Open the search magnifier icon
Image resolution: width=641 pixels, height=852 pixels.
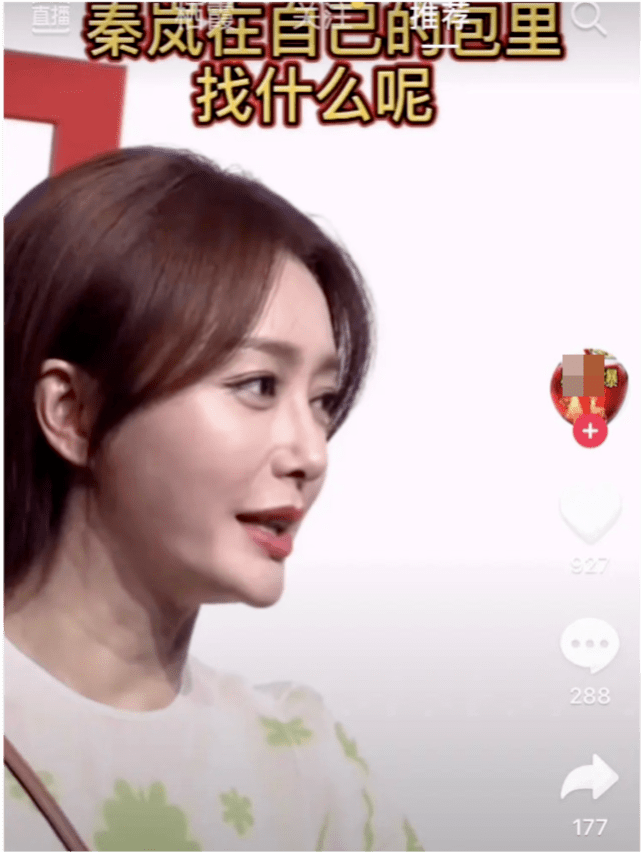pyautogui.click(x=591, y=18)
